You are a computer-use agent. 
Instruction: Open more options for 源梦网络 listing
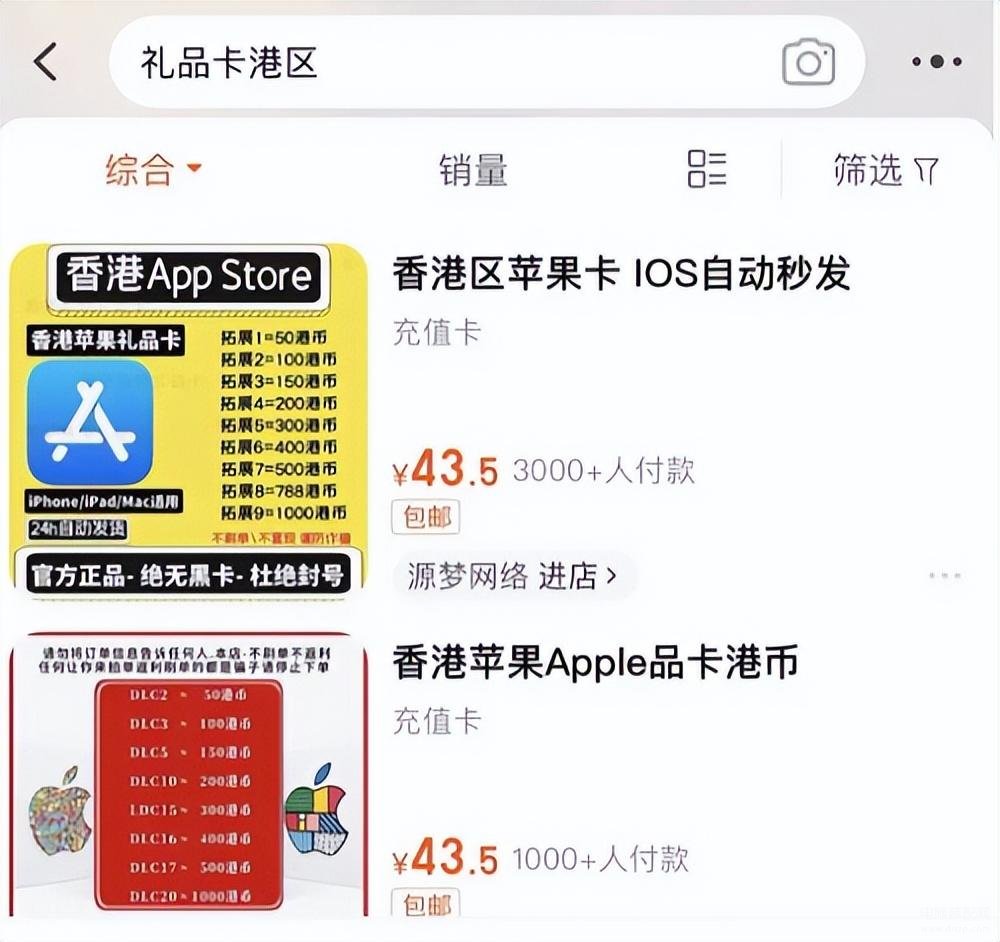click(x=944, y=576)
